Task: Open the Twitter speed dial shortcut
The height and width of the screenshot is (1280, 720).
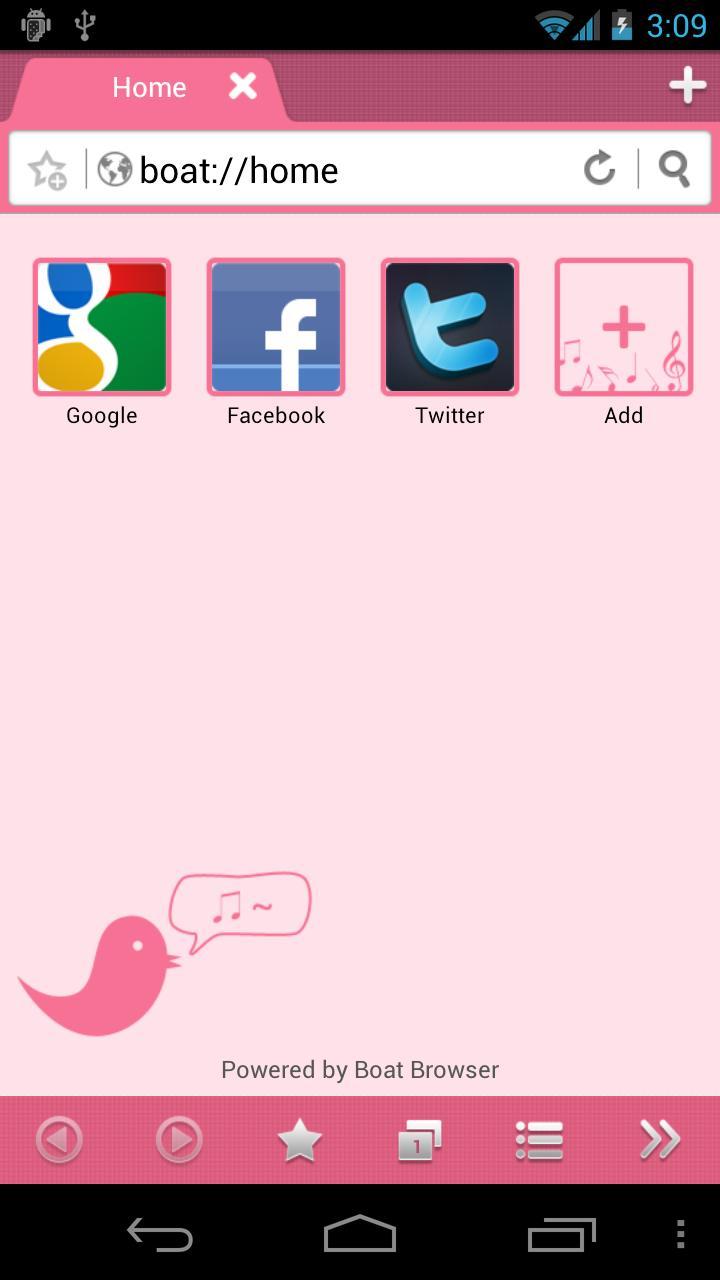Action: pos(449,327)
